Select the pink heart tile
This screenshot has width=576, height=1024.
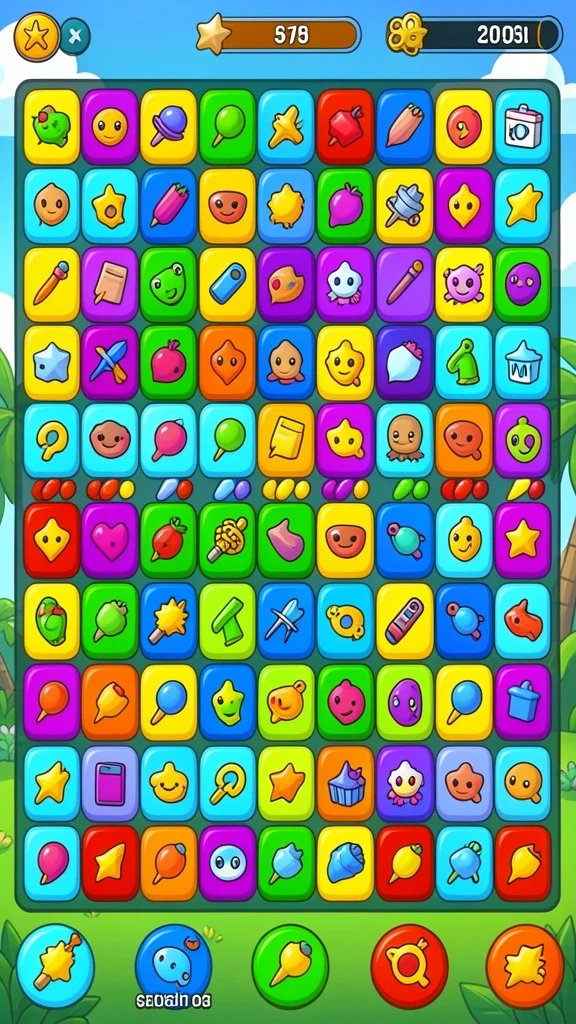click(x=110, y=541)
